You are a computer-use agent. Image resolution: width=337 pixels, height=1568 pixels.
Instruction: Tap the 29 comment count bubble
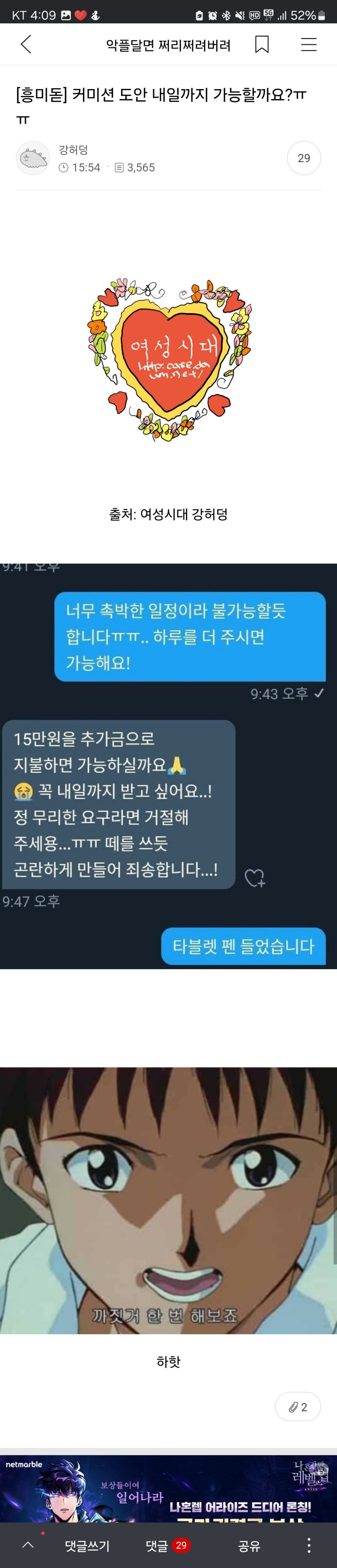point(303,158)
